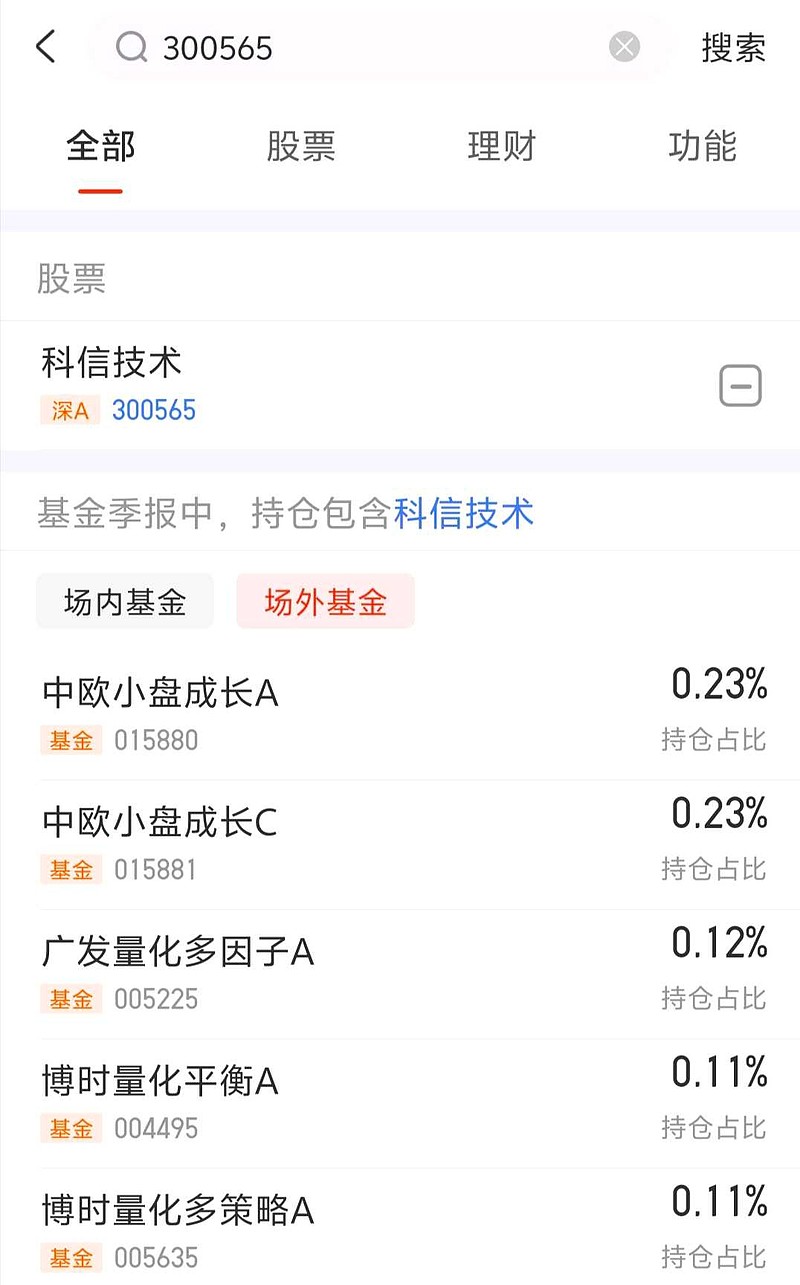Toggle removal of 科信技术 from watchlist
The height and width of the screenshot is (1285, 800).
pyautogui.click(x=740, y=386)
